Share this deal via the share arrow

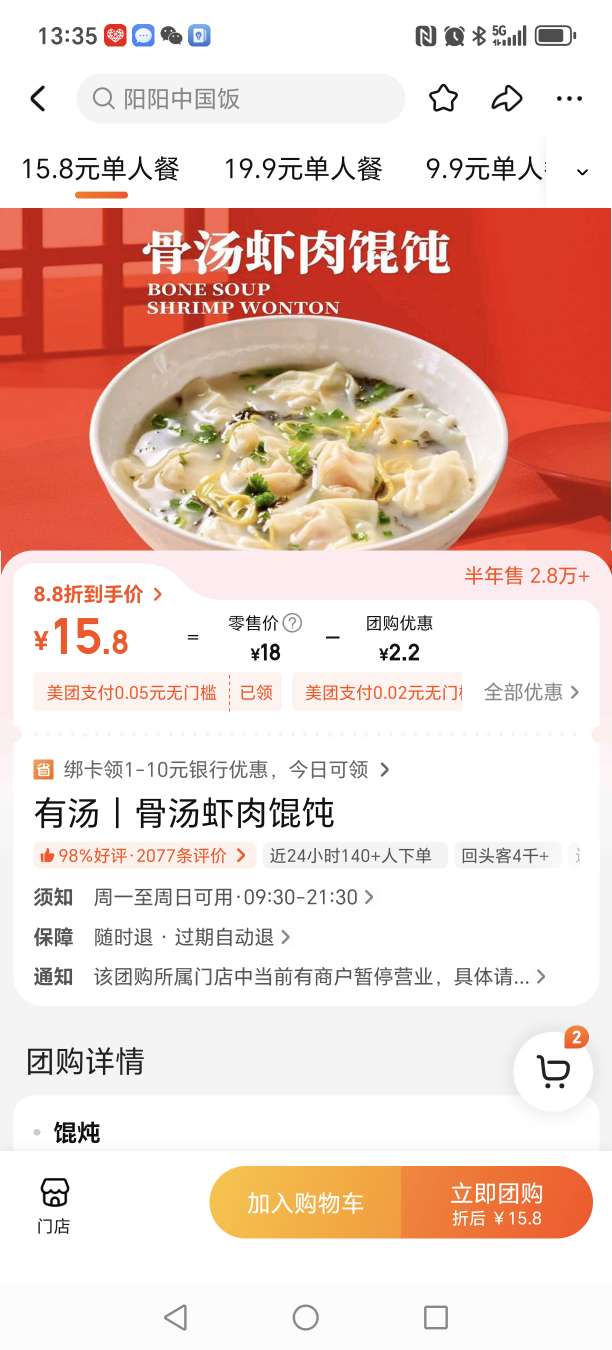point(507,99)
